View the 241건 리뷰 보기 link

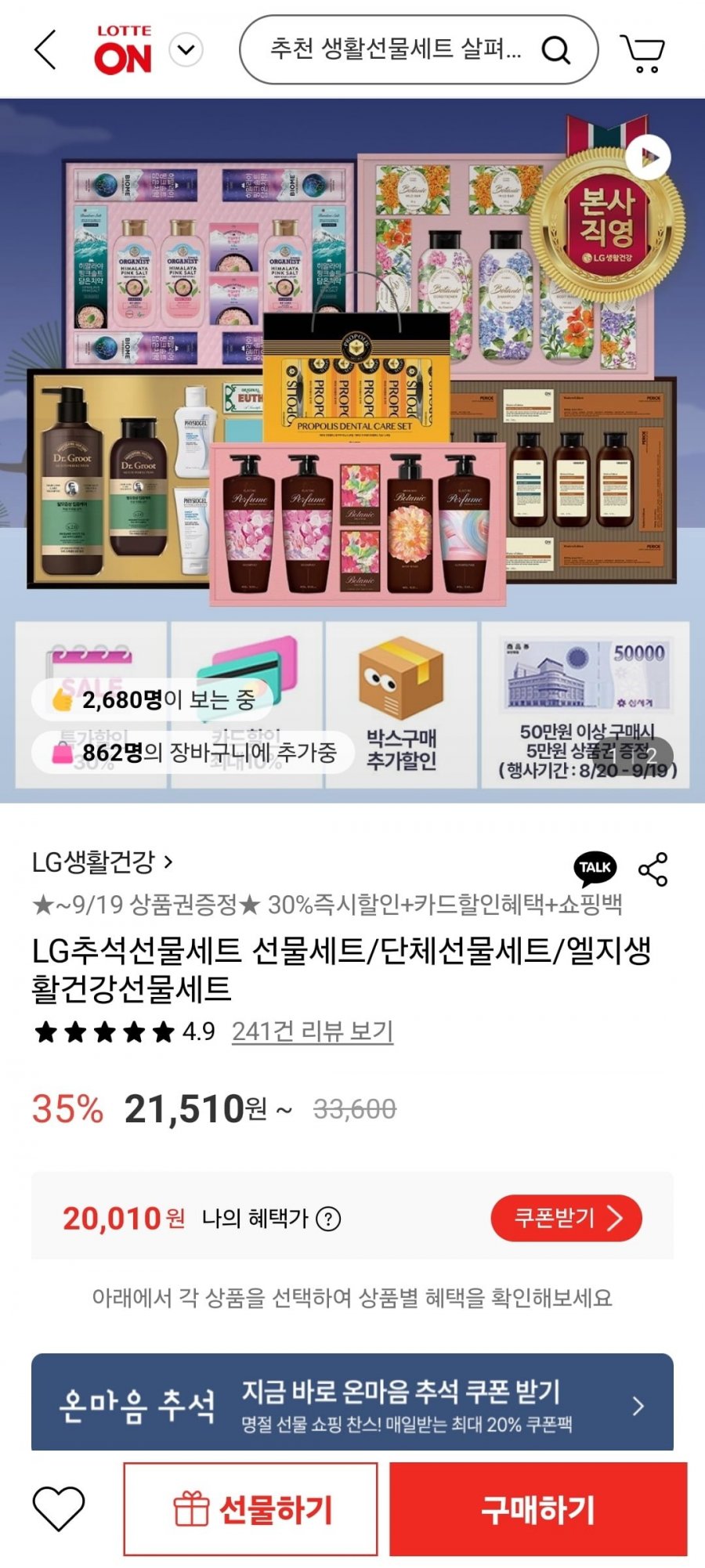point(312,1031)
